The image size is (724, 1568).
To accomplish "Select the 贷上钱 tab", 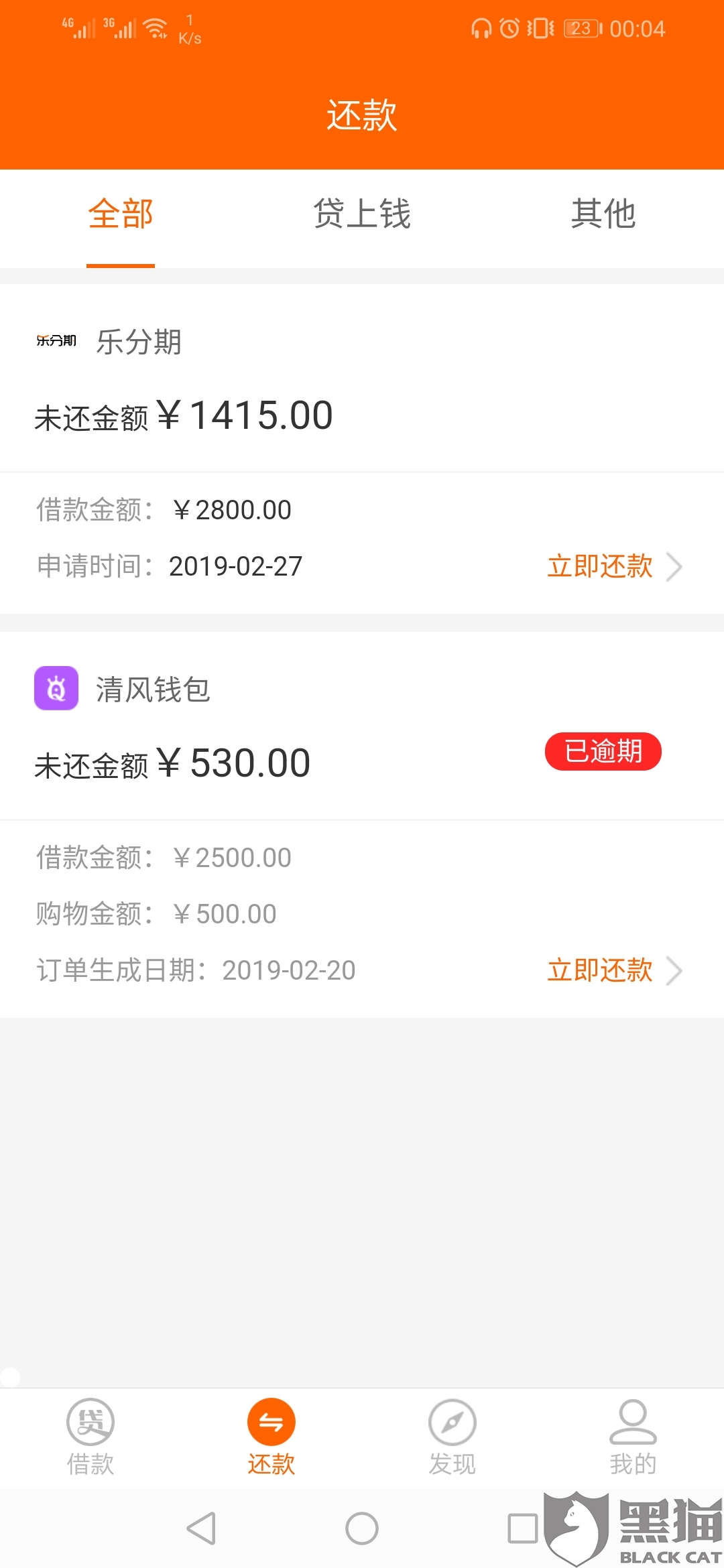I will tap(362, 215).
